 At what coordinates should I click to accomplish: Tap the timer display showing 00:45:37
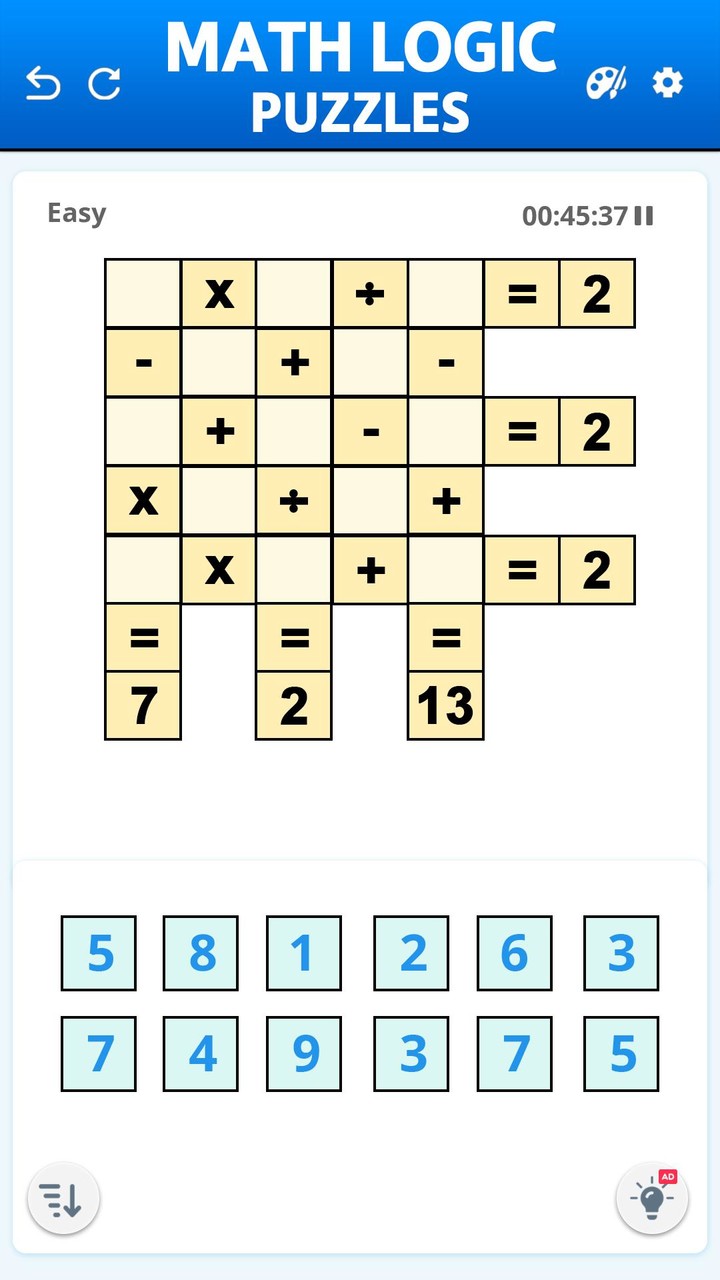(575, 214)
